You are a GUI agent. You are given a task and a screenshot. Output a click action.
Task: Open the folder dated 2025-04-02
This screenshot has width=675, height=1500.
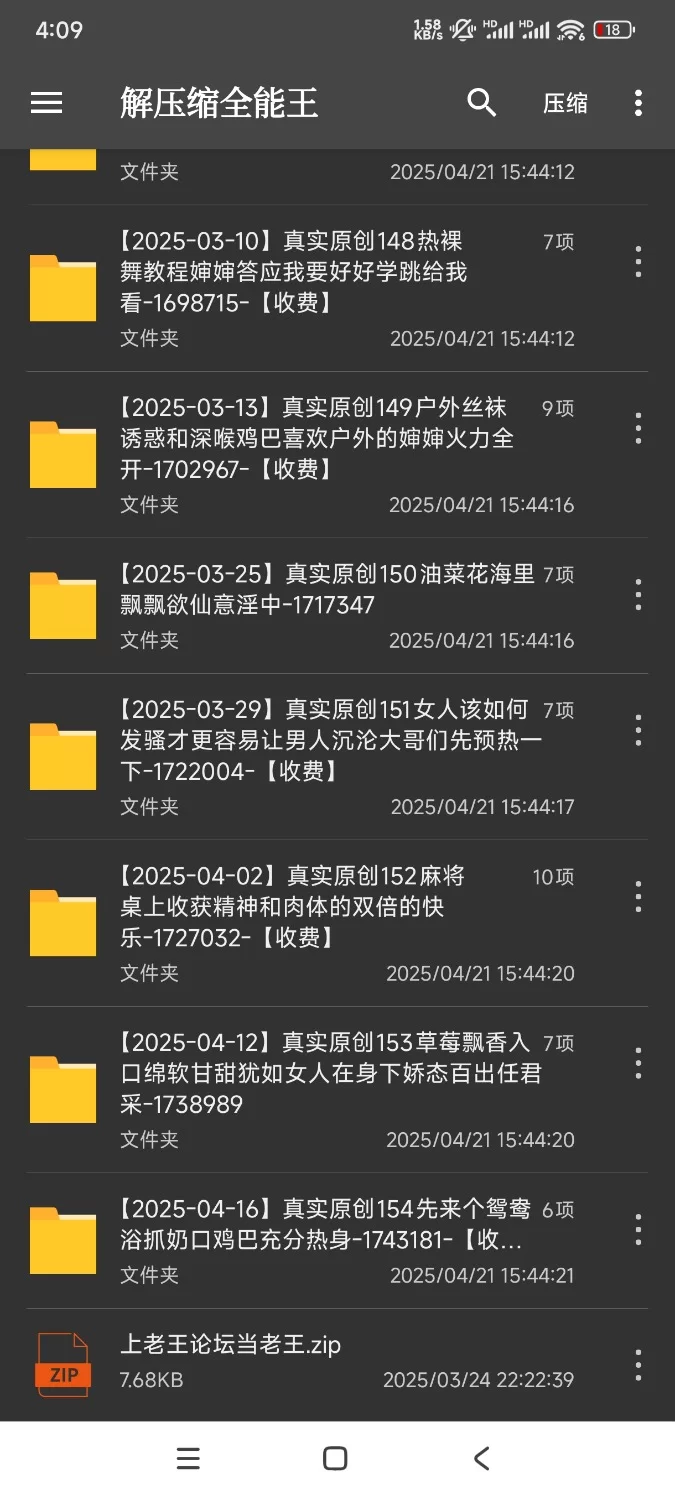coord(320,923)
